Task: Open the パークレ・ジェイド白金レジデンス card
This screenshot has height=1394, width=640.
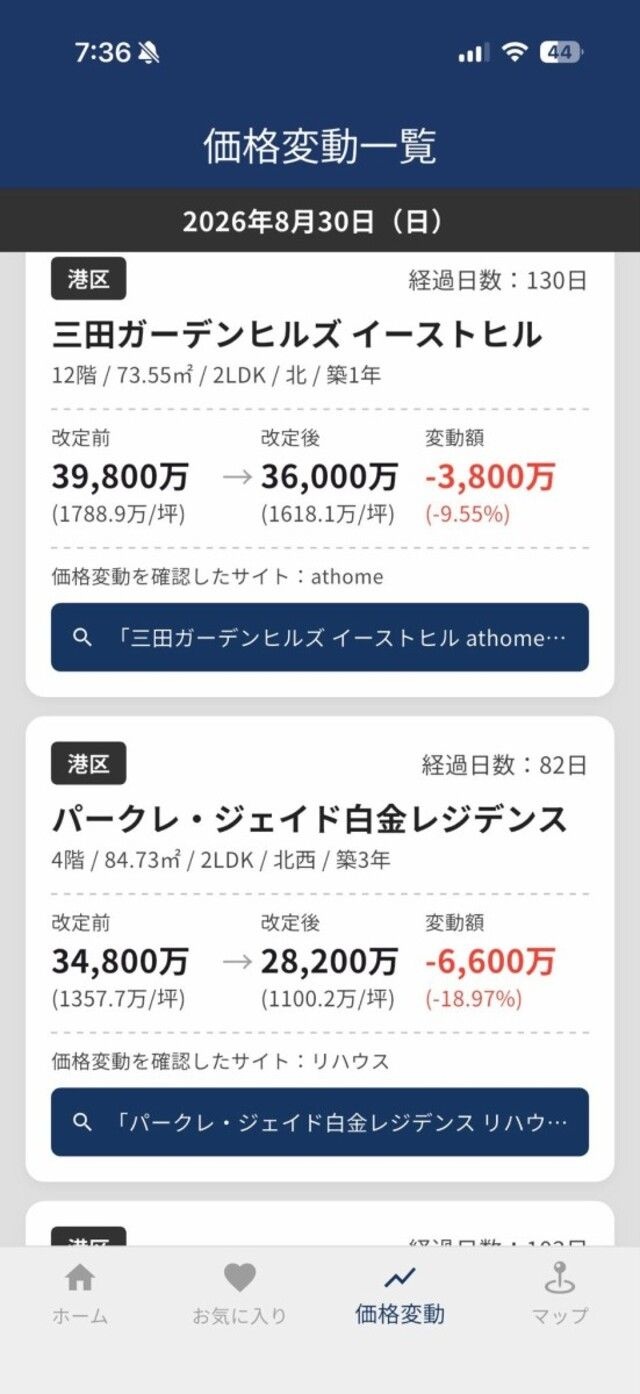Action: [x=320, y=948]
